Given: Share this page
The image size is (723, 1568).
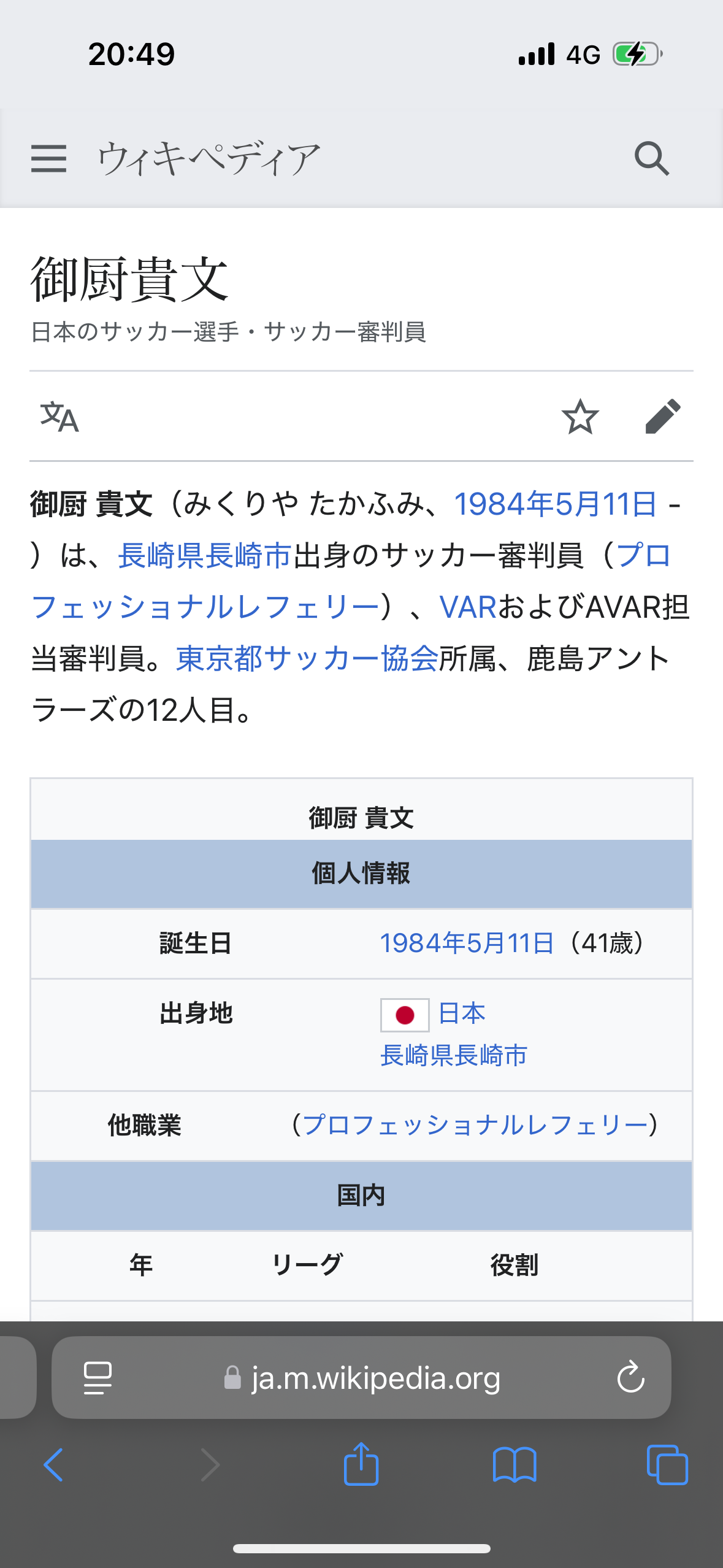Looking at the screenshot, I should coord(361,1464).
